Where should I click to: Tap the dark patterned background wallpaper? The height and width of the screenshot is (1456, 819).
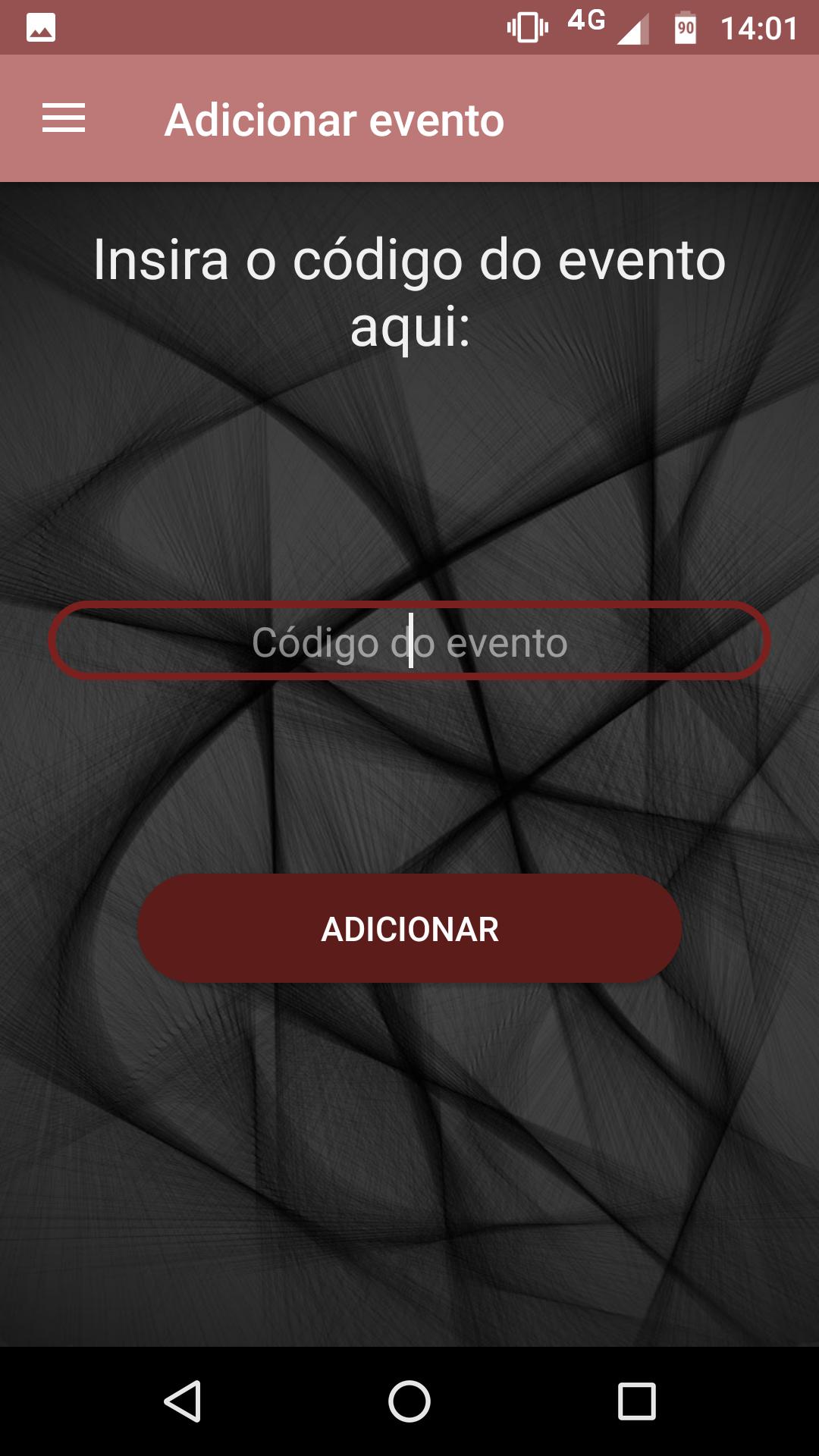click(409, 1175)
